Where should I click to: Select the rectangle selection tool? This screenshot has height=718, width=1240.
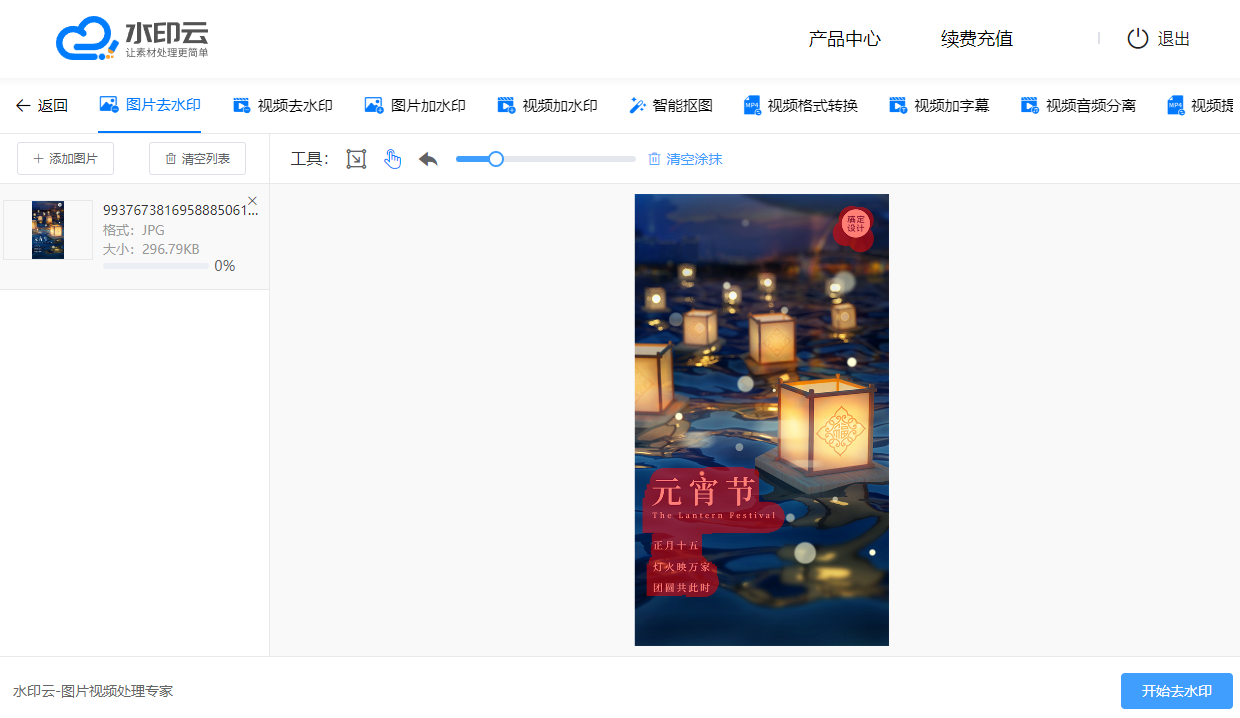pos(356,159)
